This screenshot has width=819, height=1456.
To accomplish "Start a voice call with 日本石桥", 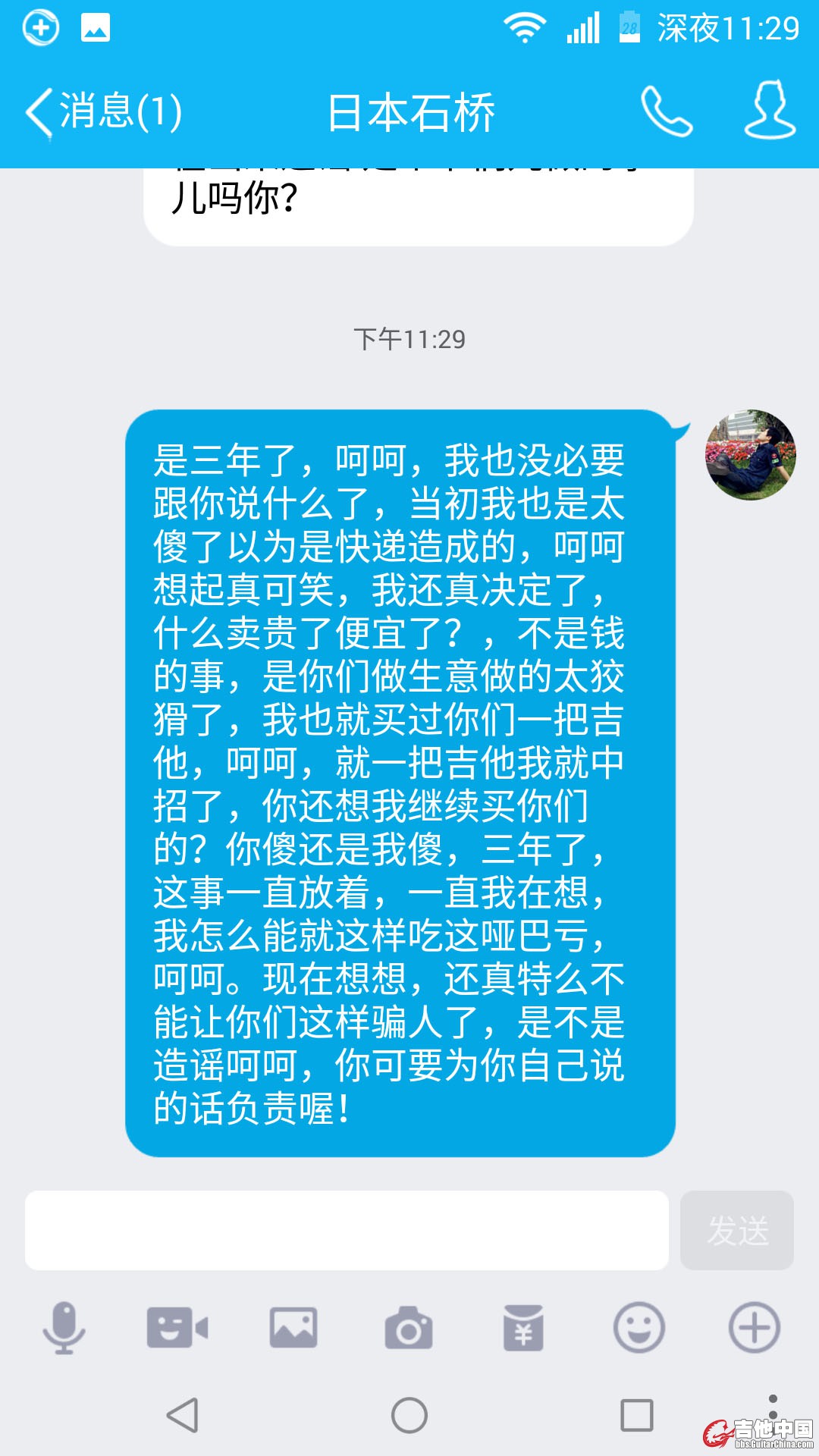I will pyautogui.click(x=666, y=111).
